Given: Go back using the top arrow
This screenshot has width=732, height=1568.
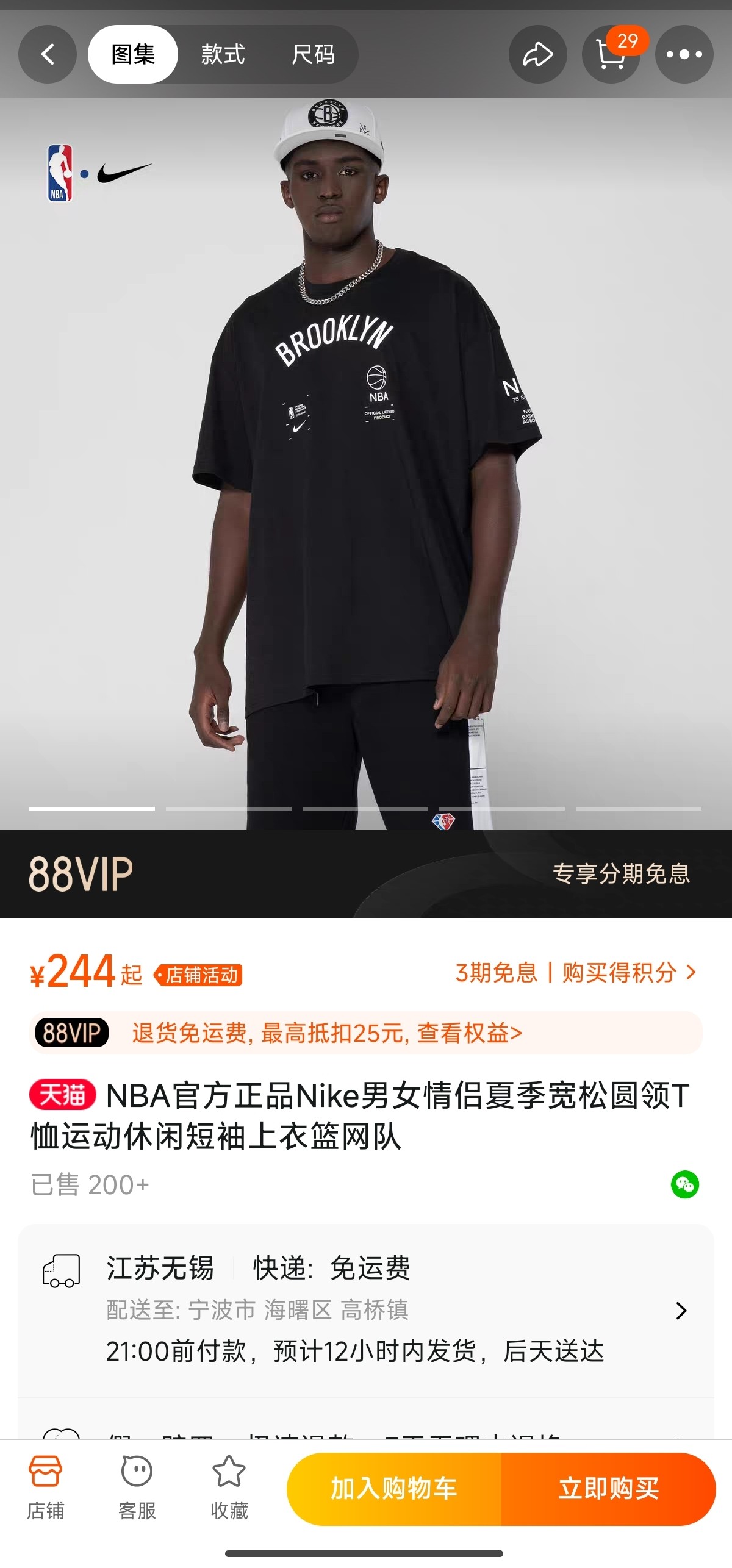Looking at the screenshot, I should pyautogui.click(x=48, y=54).
